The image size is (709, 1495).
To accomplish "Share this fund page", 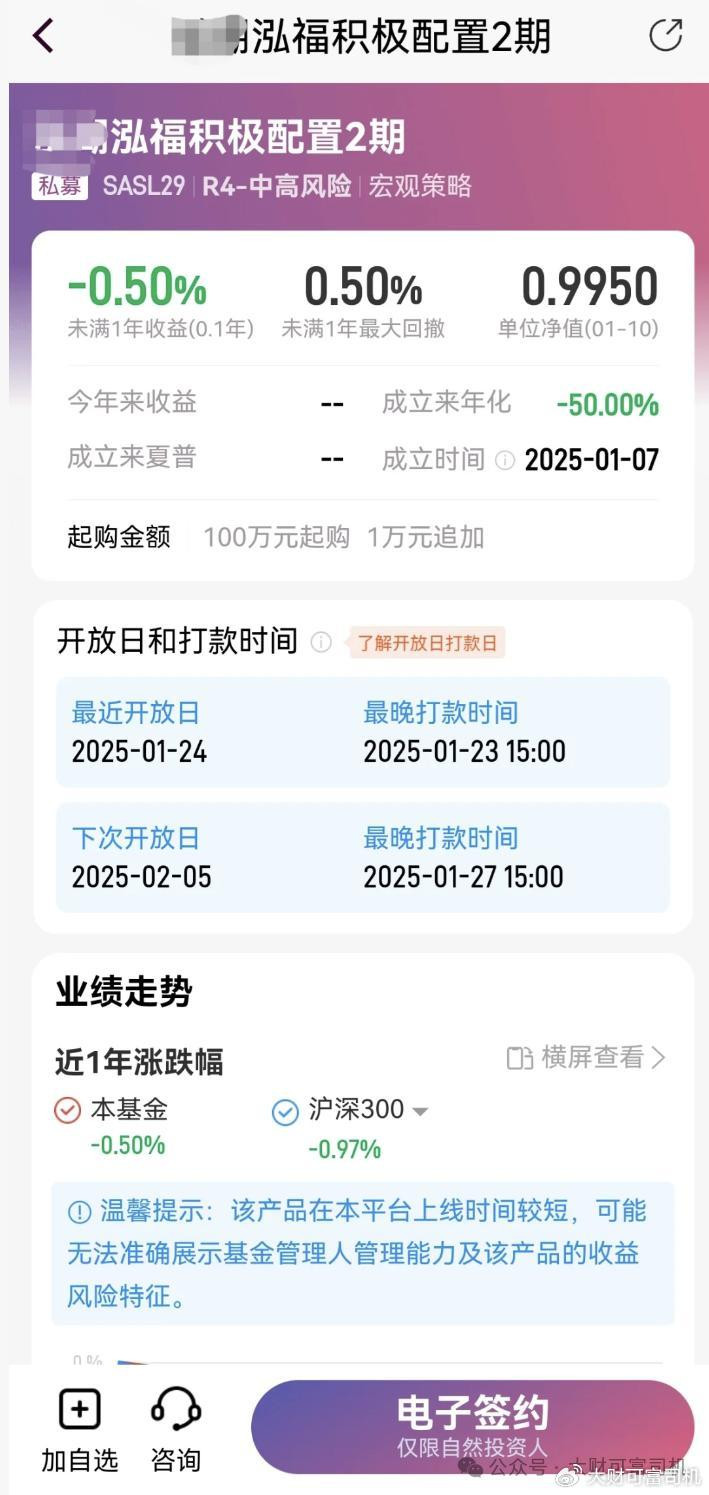I will tap(665, 35).
